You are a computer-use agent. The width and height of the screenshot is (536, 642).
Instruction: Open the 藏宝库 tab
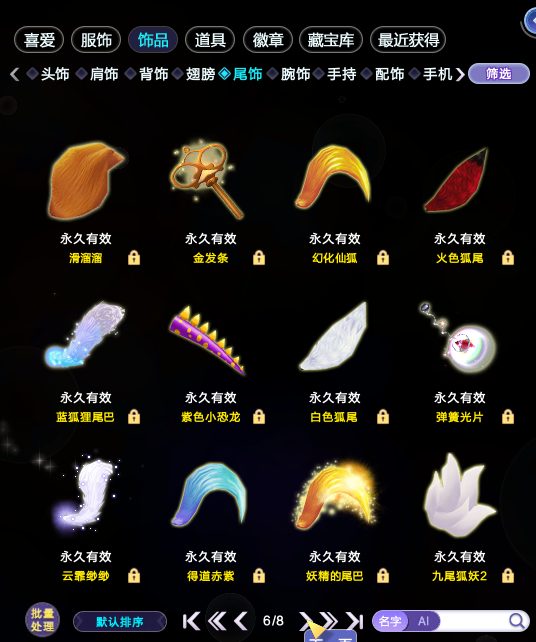(331, 40)
